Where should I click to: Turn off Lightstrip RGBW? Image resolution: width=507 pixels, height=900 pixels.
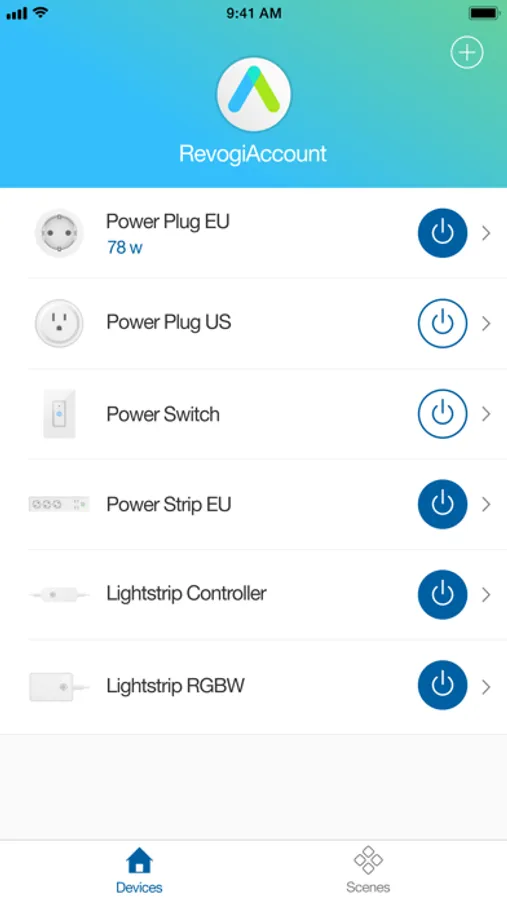(x=442, y=685)
